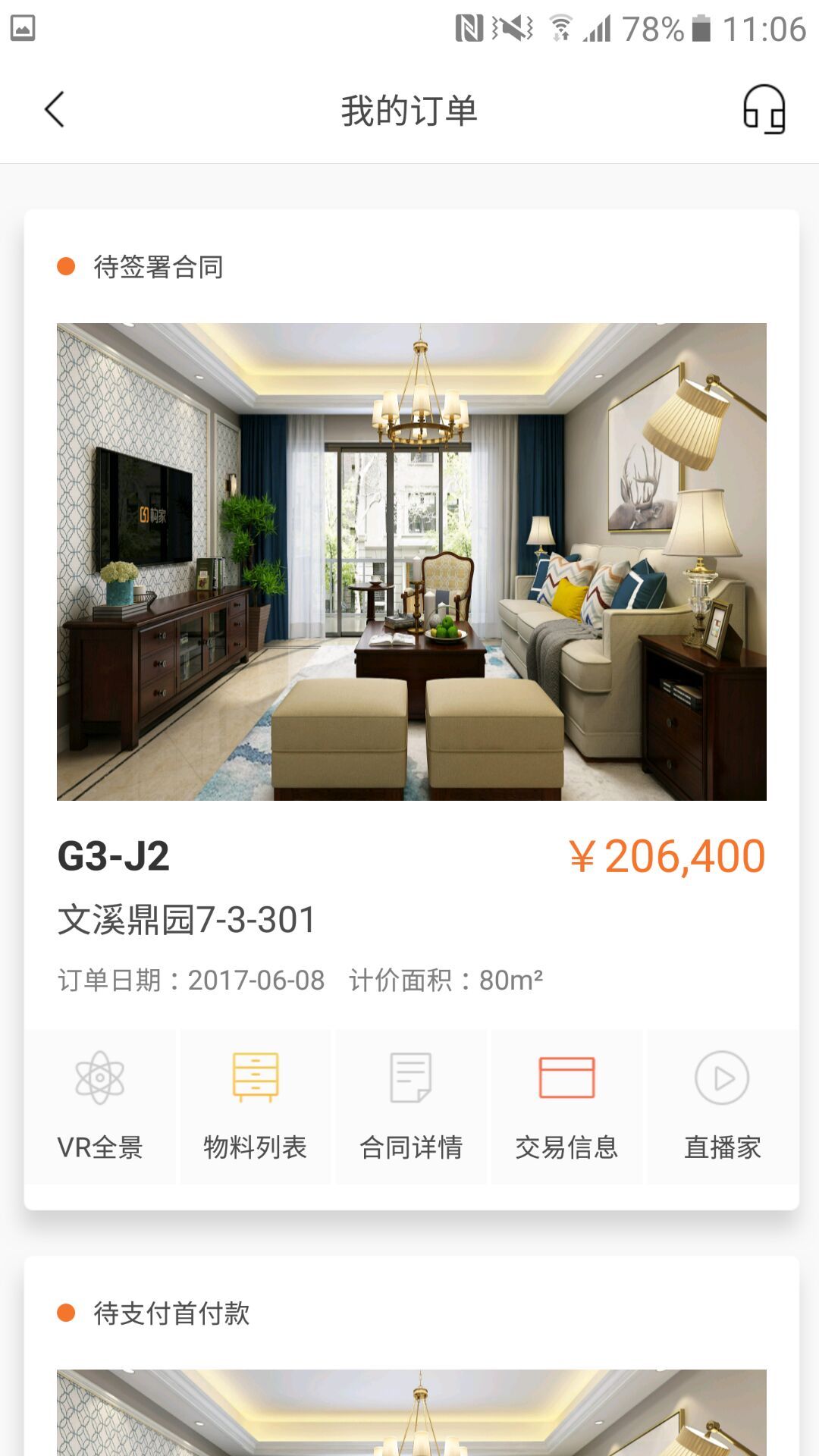Open 合同详情 contract details

(x=411, y=1106)
